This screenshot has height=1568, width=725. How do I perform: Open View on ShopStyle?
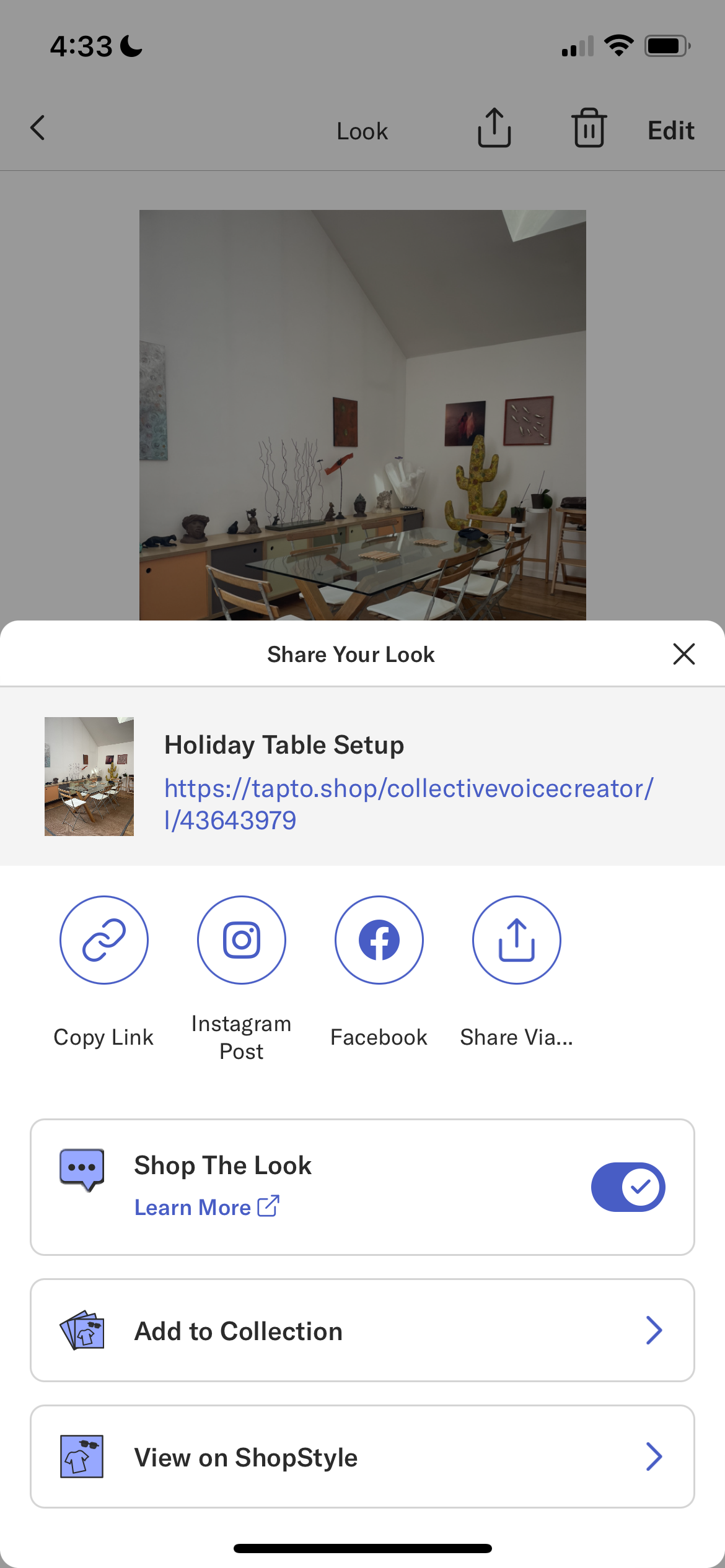coord(362,1457)
